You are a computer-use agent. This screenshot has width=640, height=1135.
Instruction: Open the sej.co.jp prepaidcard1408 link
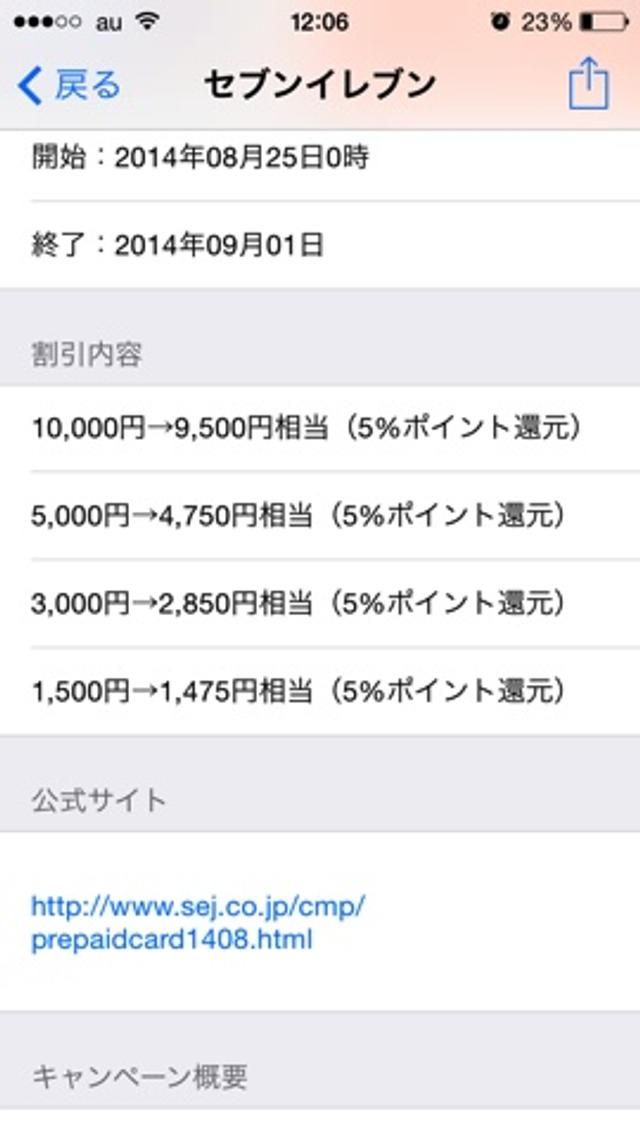[197, 924]
